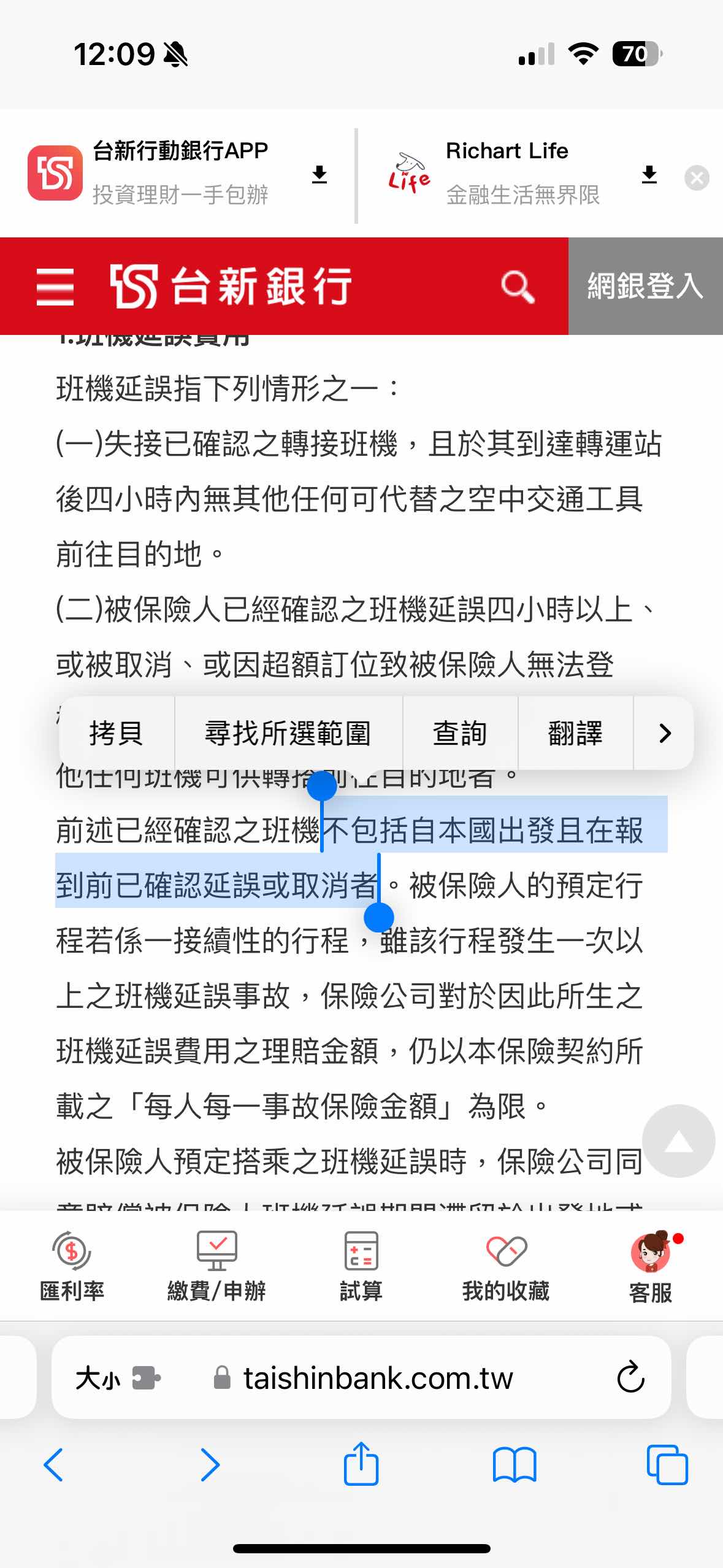This screenshot has height=1568, width=723.
Task: Look up the selection with 查詢
Action: [460, 733]
